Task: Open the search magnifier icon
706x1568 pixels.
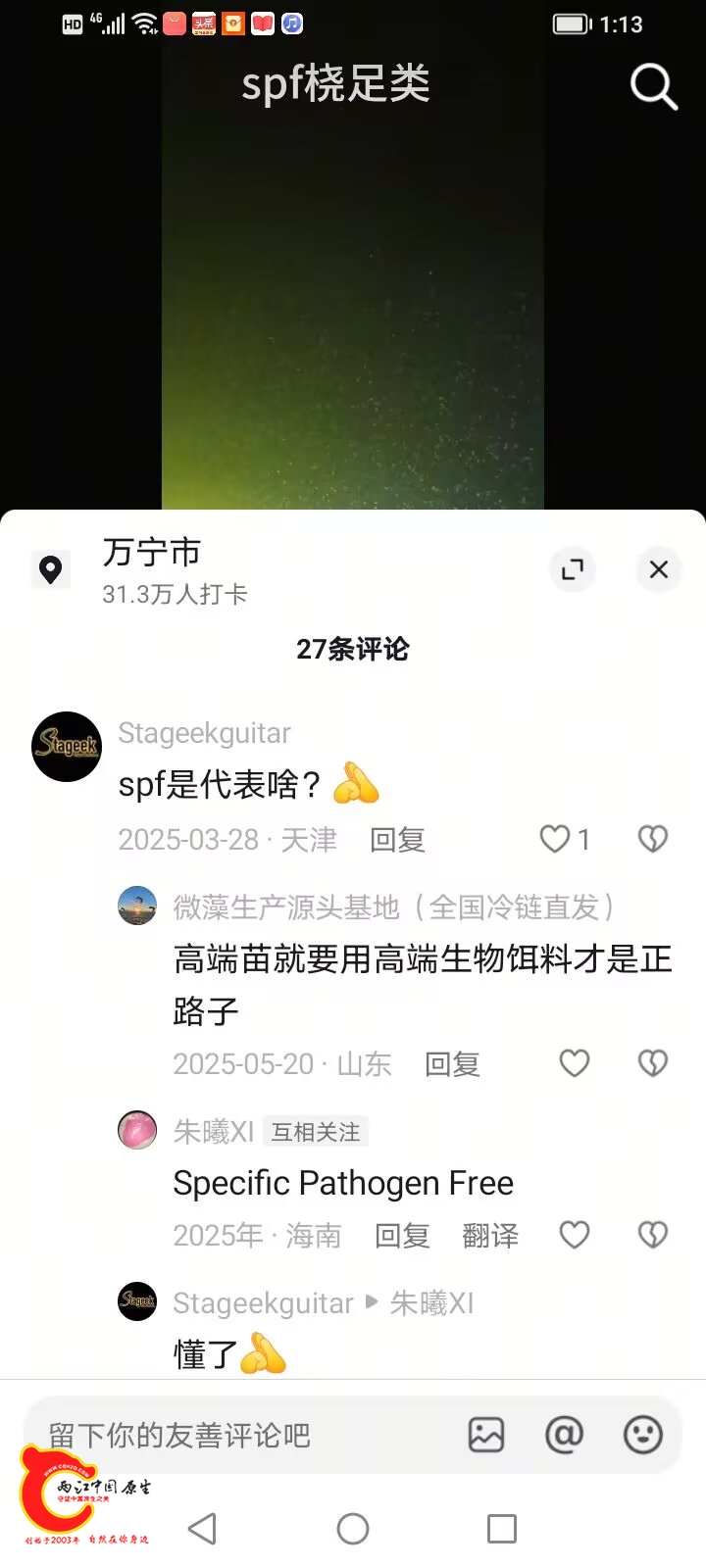Action: tap(653, 87)
